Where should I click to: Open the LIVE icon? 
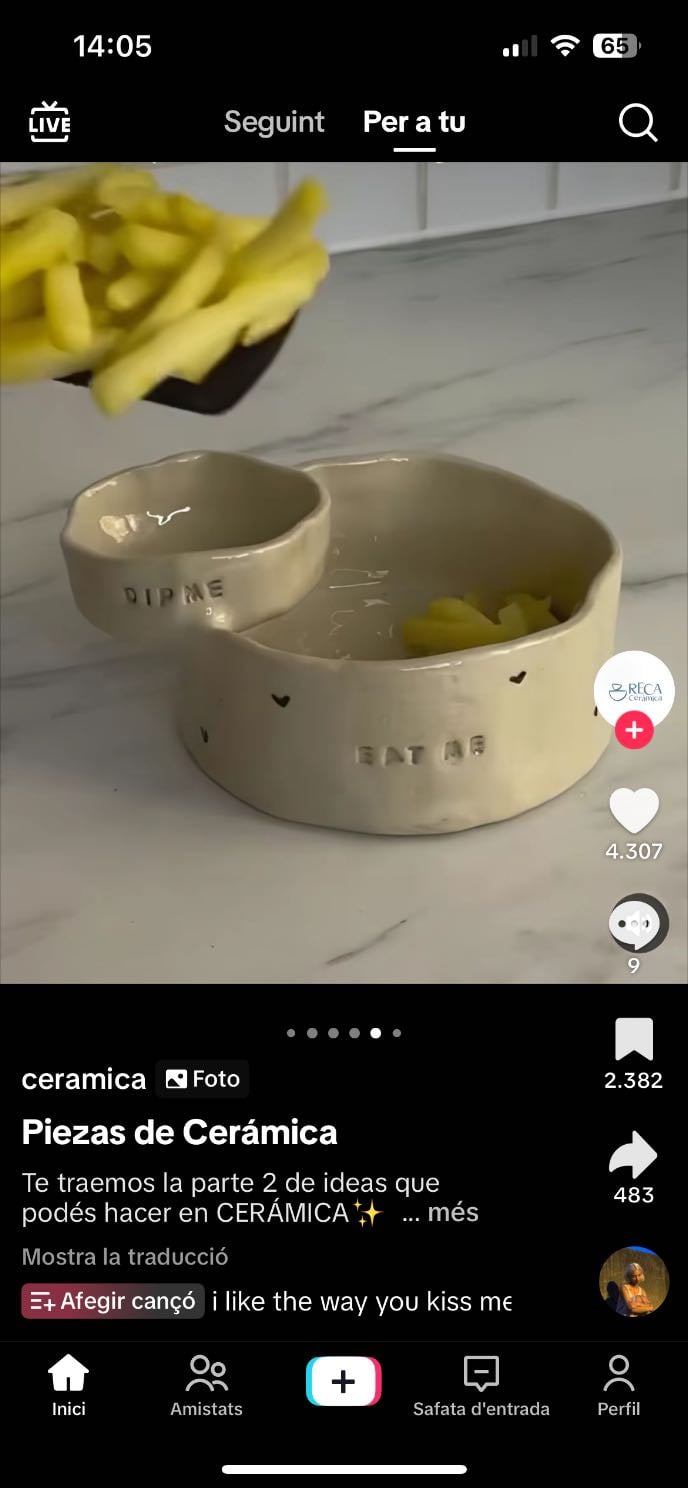[x=49, y=122]
